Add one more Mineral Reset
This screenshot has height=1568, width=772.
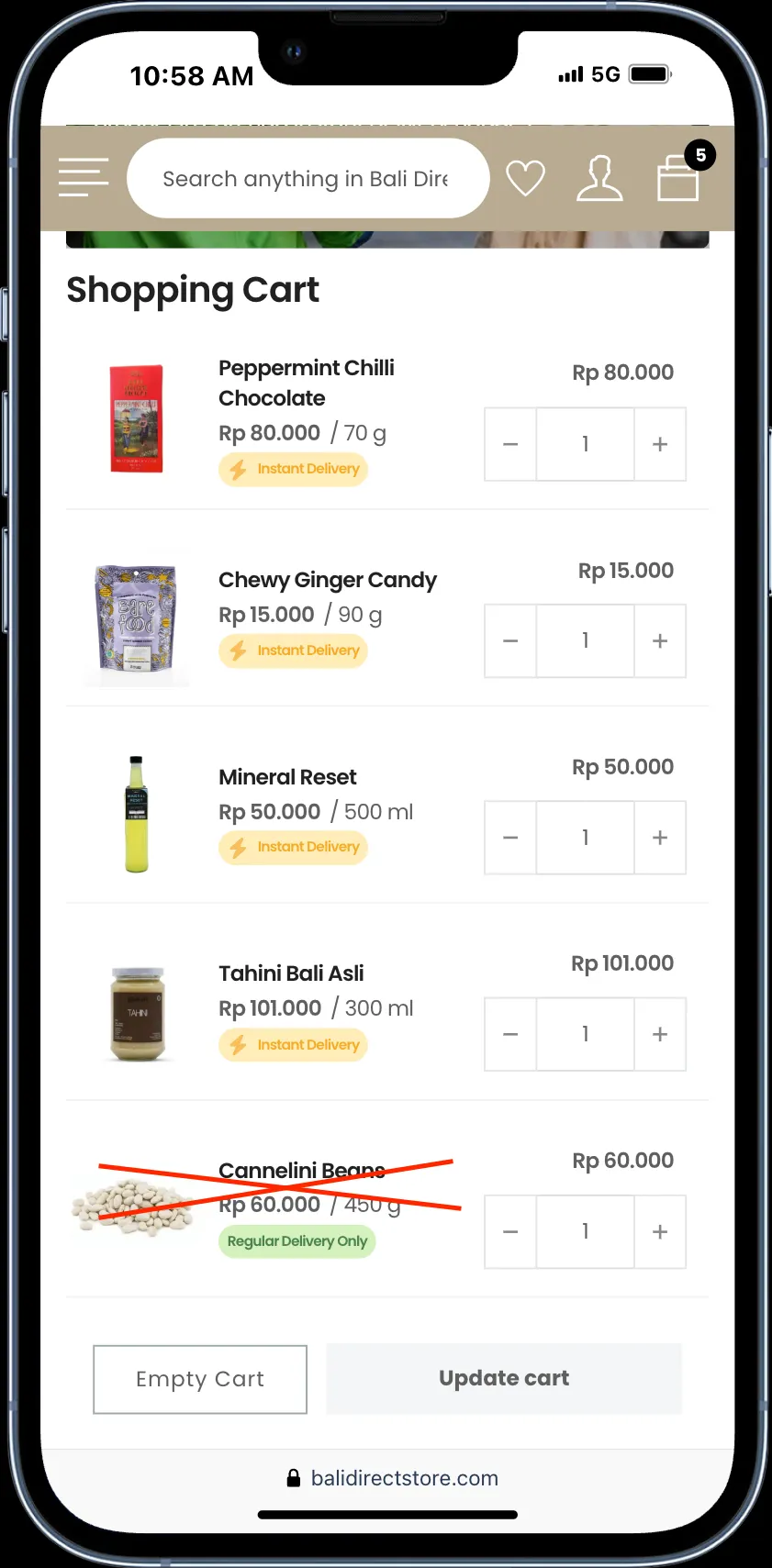pos(659,838)
